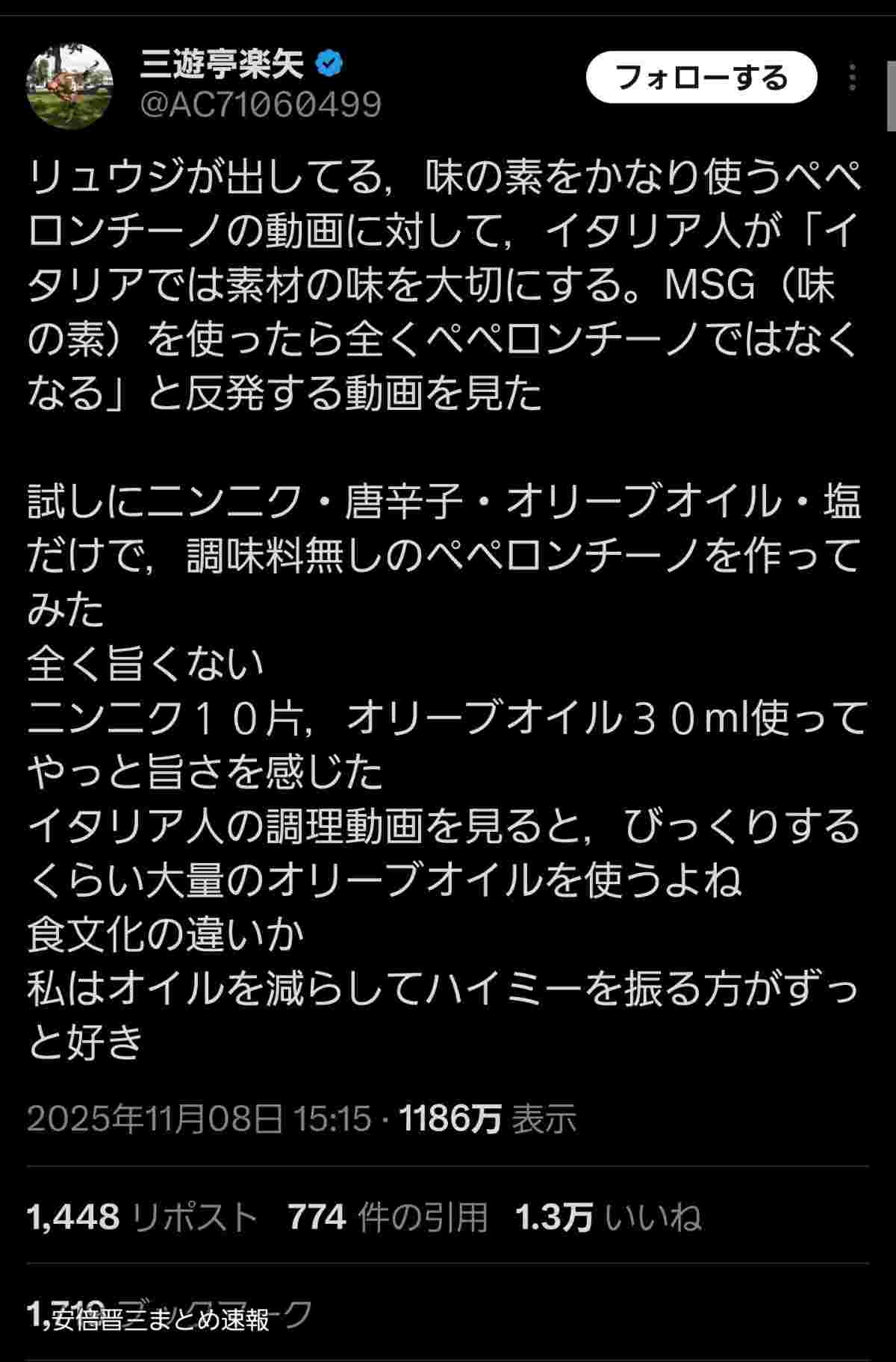Open the post's overflow menu

pyautogui.click(x=853, y=78)
